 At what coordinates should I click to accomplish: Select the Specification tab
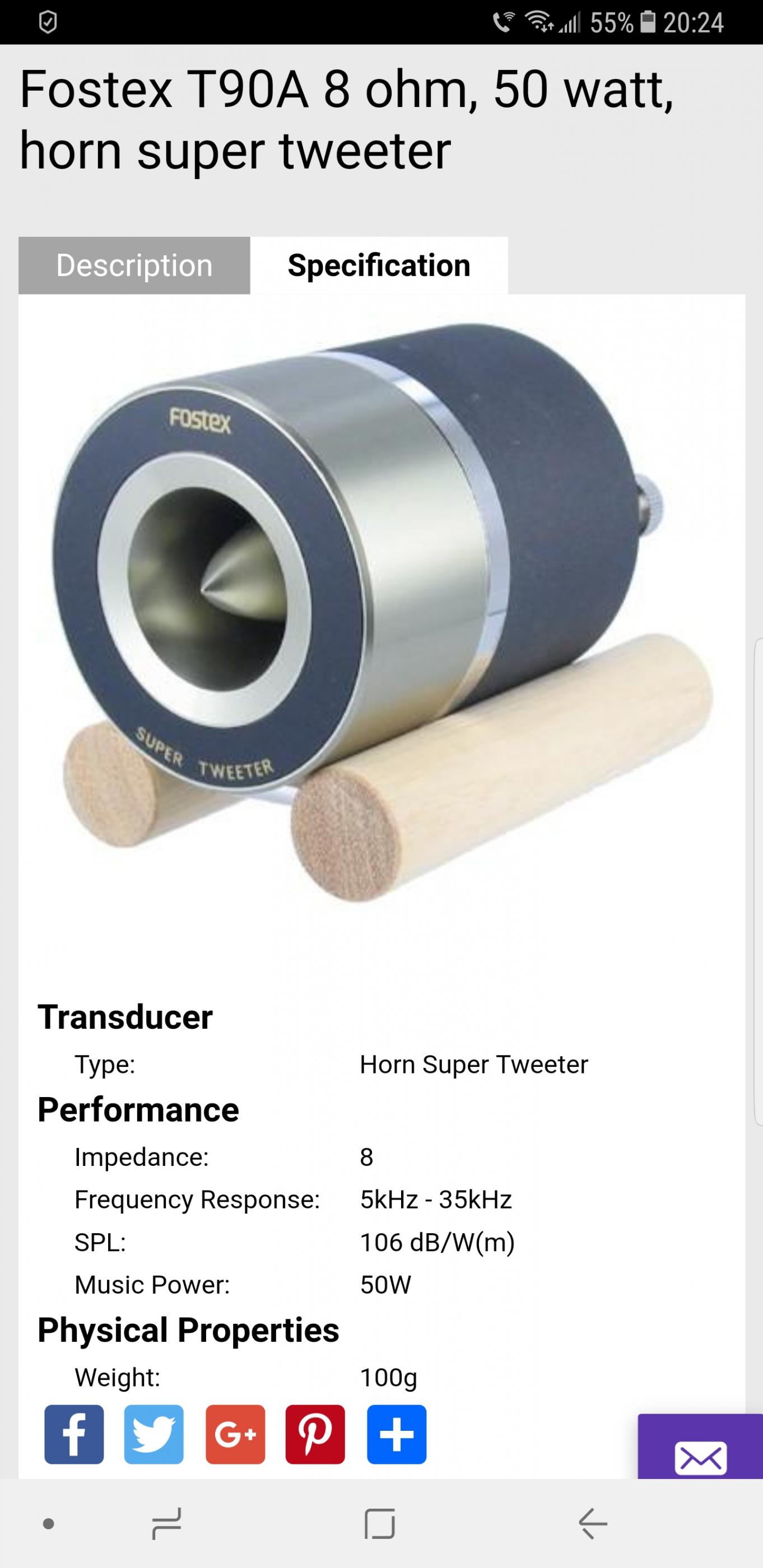(379, 265)
